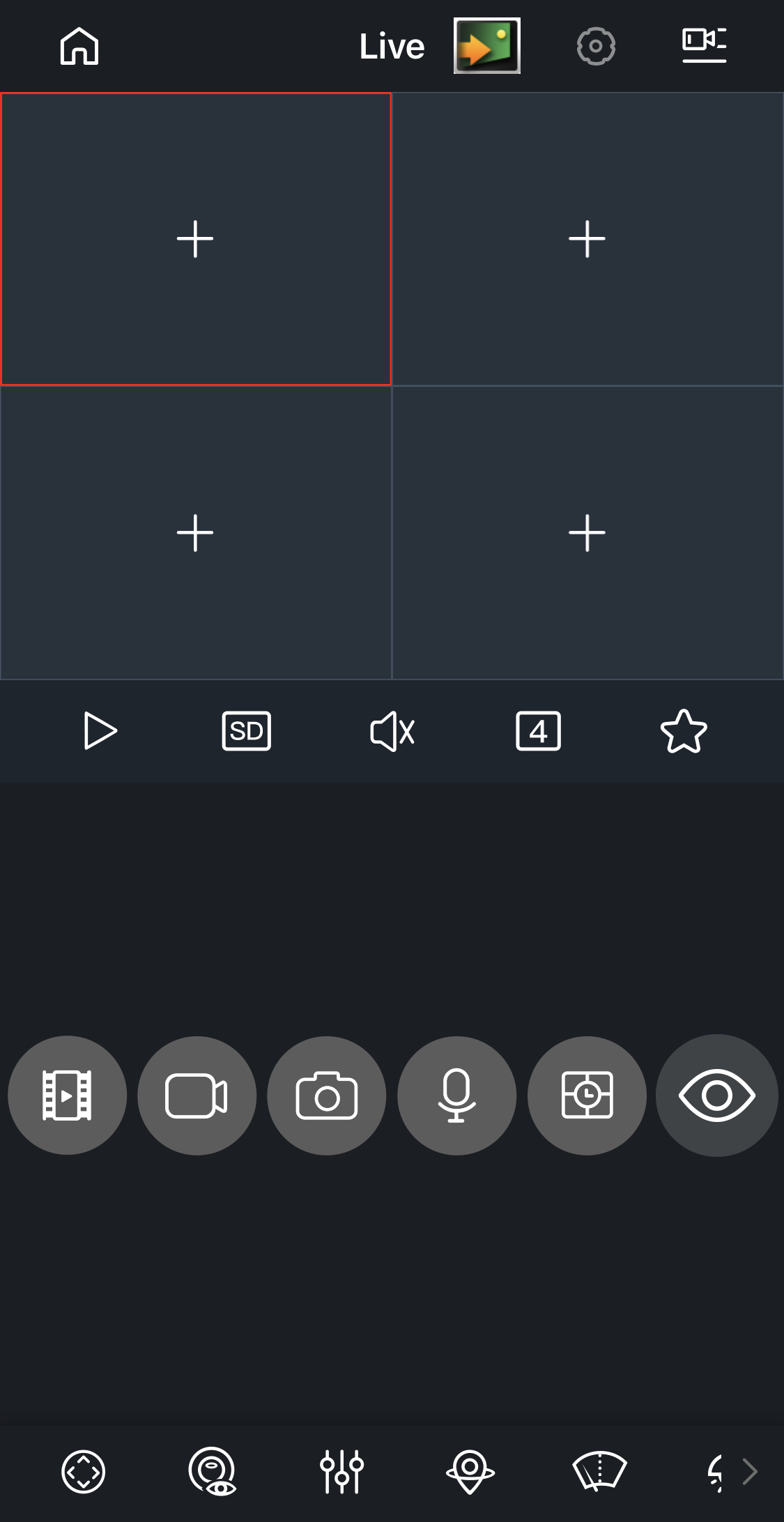Enable two-way talk with the microphone button
Image resolution: width=784 pixels, height=1522 pixels.
coord(456,1096)
